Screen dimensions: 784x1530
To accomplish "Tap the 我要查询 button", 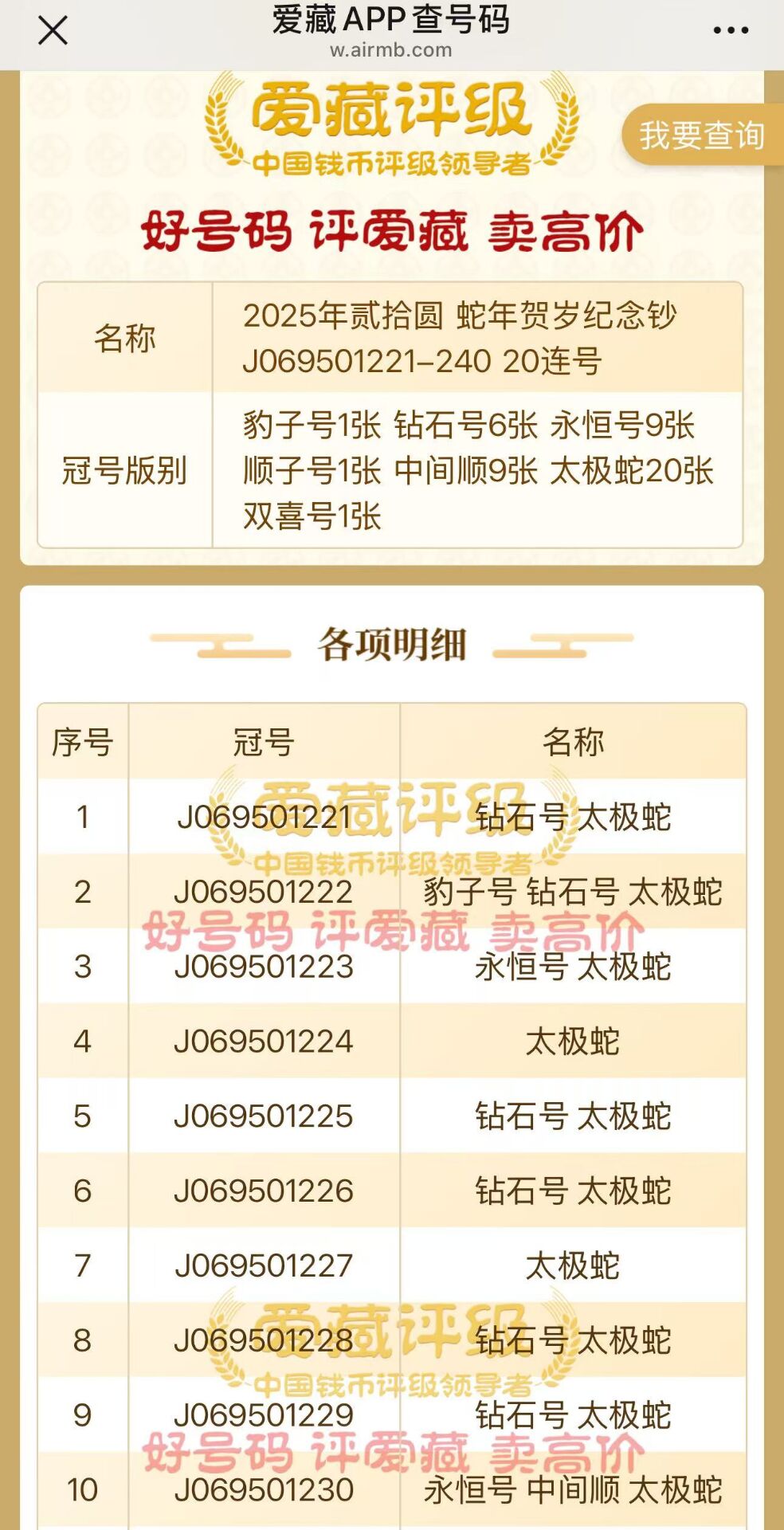I will tap(703, 135).
